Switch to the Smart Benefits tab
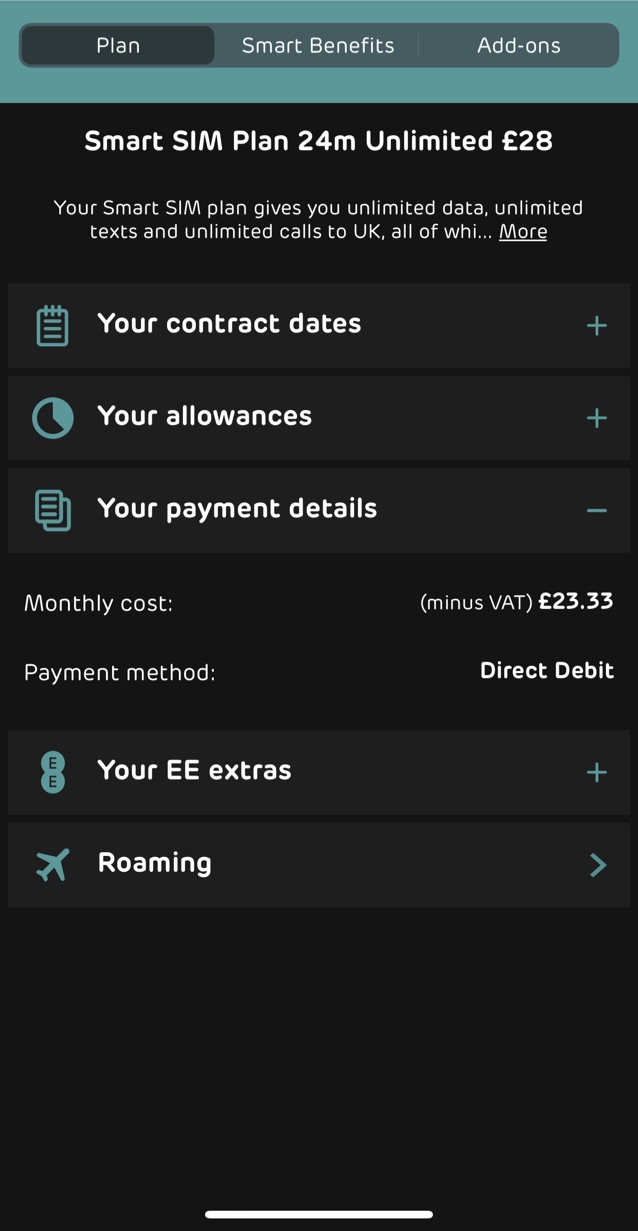Image resolution: width=638 pixels, height=1231 pixels. pyautogui.click(x=318, y=46)
